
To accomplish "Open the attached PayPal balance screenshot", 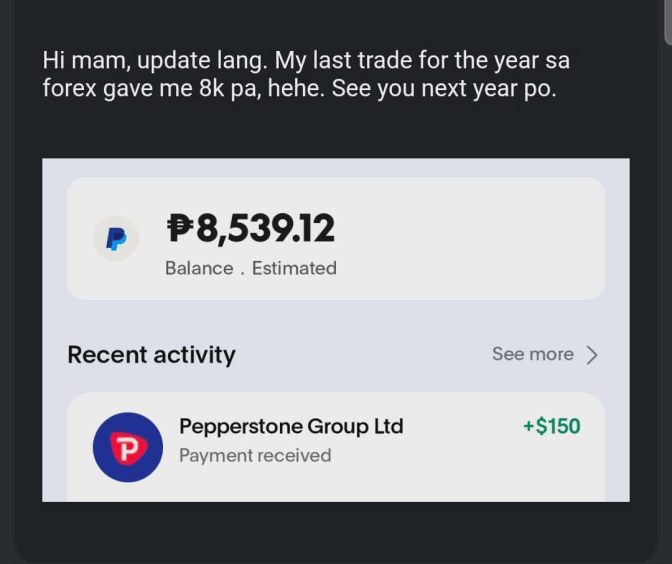I will tap(335, 330).
